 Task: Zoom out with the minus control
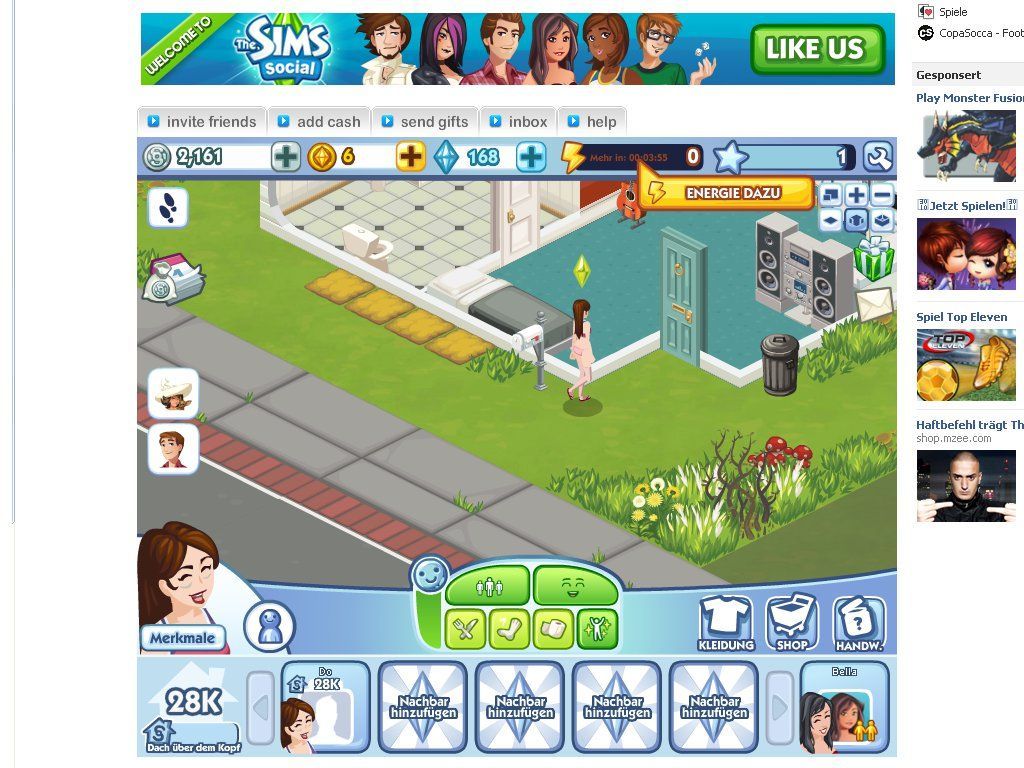[881, 195]
